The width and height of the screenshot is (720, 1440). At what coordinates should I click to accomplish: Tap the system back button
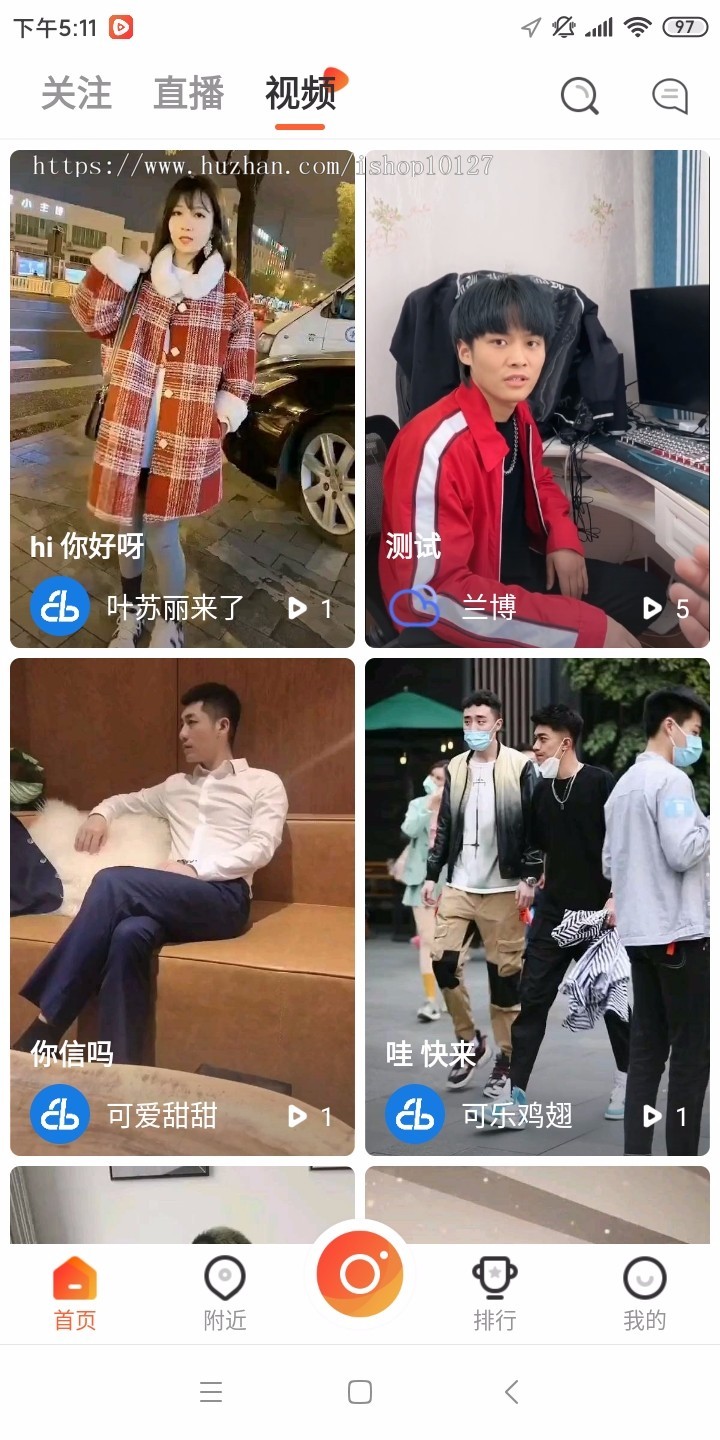pyautogui.click(x=511, y=1392)
